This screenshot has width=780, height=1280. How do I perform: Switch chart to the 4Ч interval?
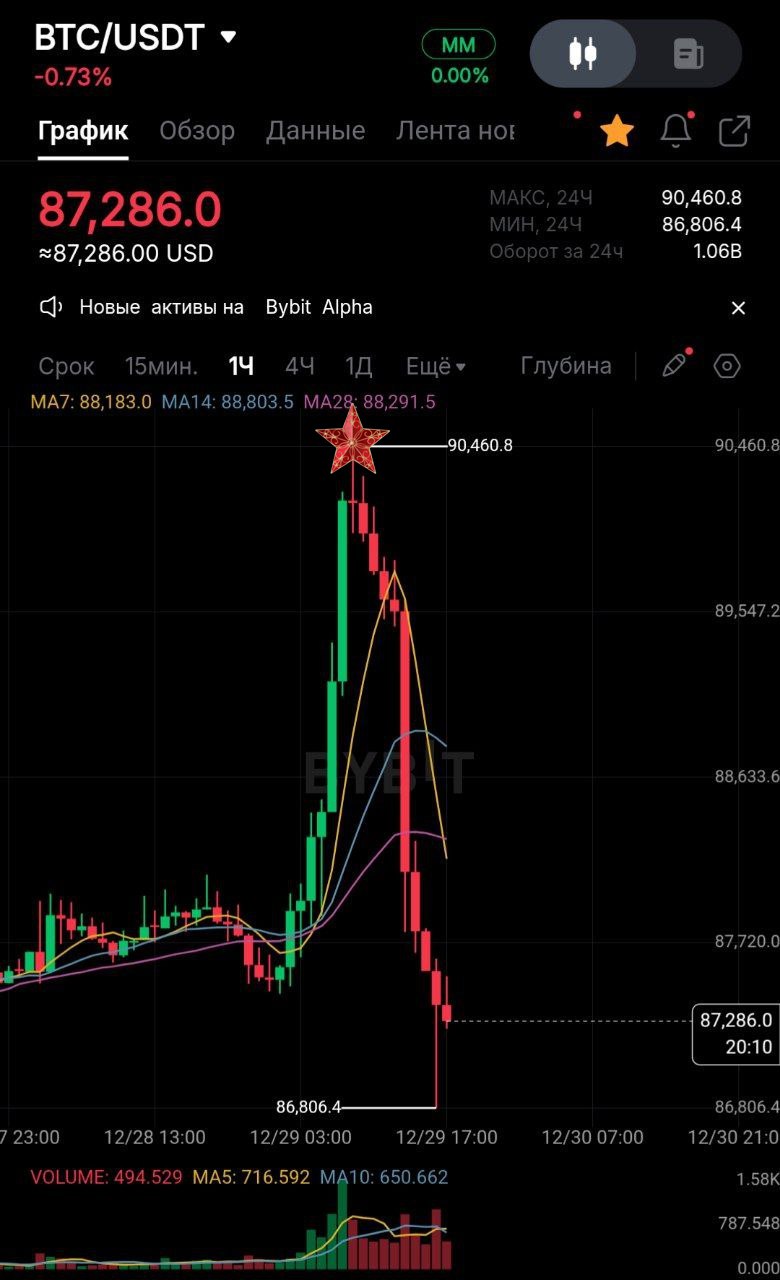click(300, 366)
